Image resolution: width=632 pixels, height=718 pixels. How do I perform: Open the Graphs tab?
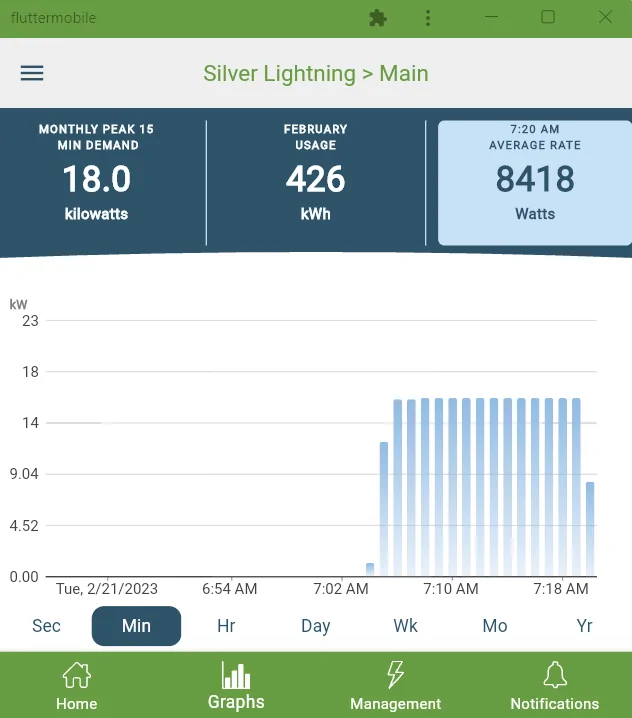tap(236, 686)
